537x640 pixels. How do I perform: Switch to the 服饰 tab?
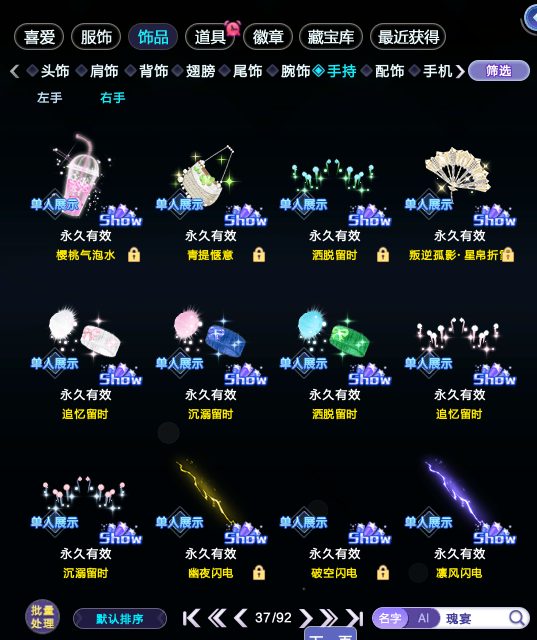coord(96,37)
